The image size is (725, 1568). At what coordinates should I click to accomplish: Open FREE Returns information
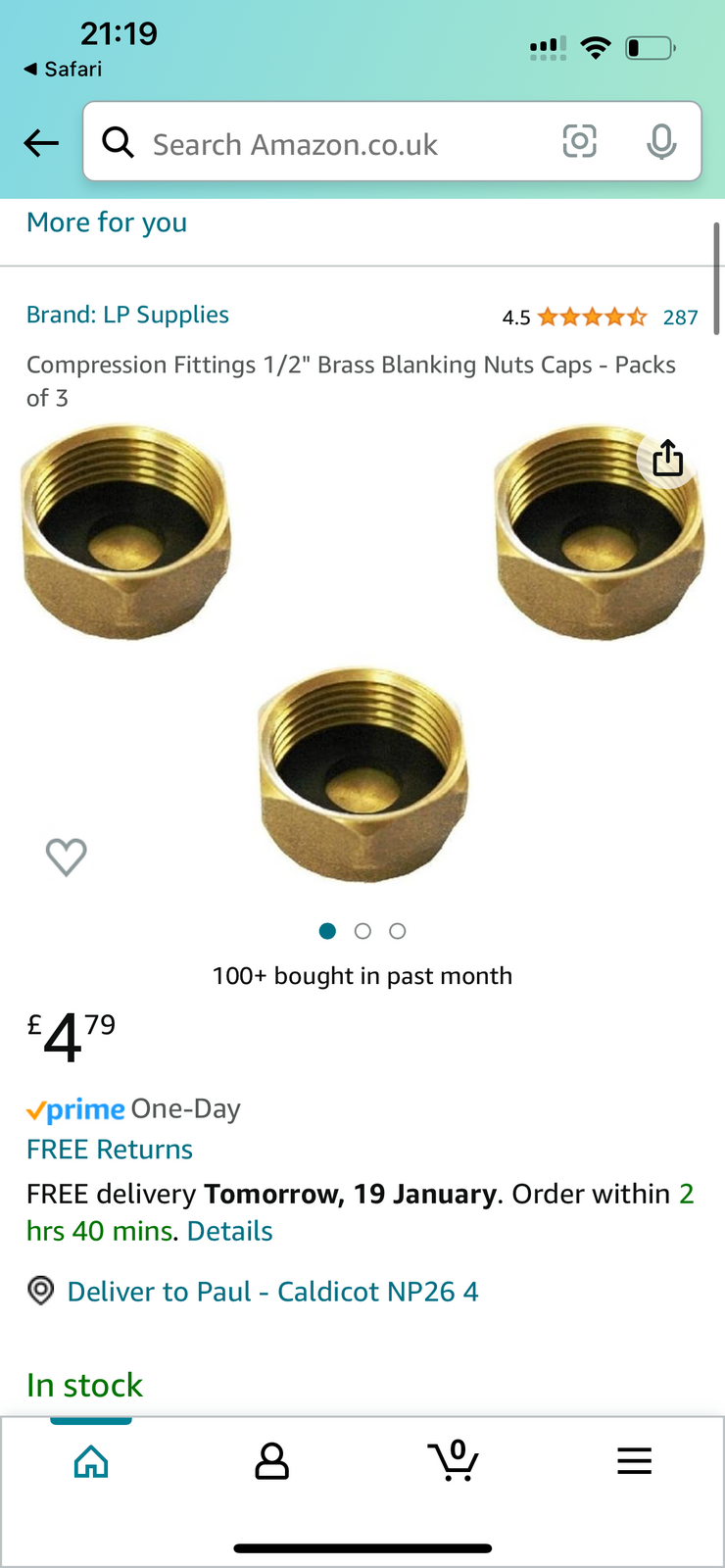[110, 1149]
